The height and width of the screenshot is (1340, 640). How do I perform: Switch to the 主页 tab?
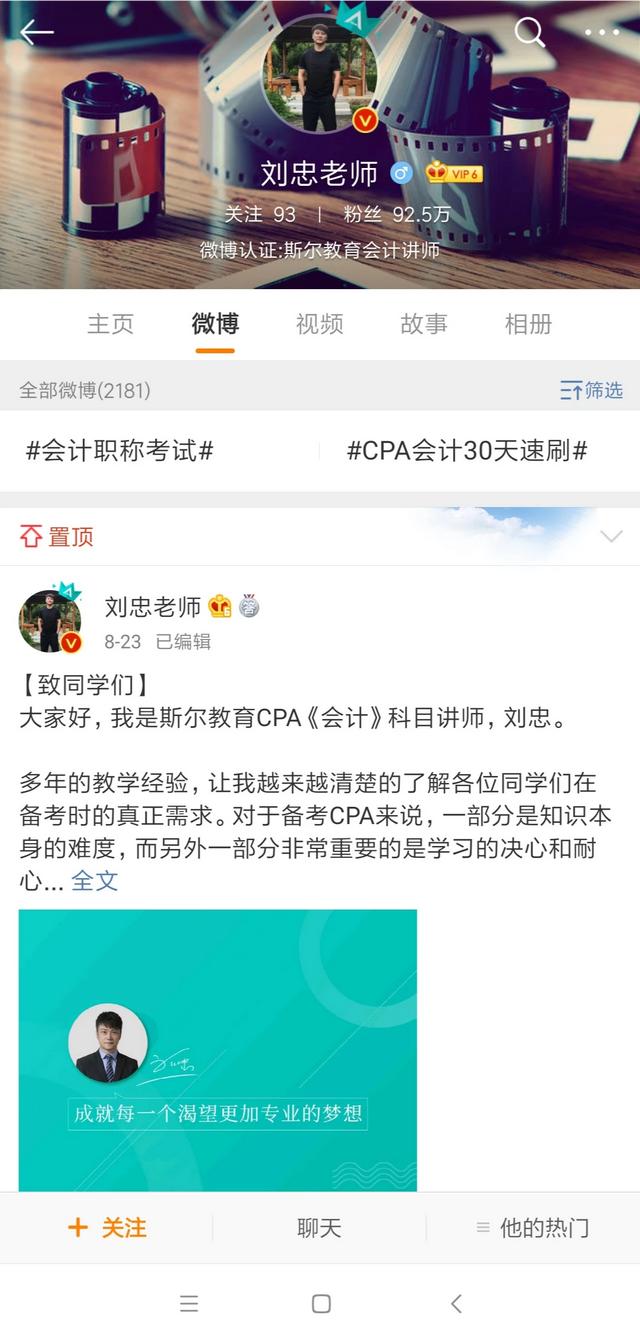[110, 324]
